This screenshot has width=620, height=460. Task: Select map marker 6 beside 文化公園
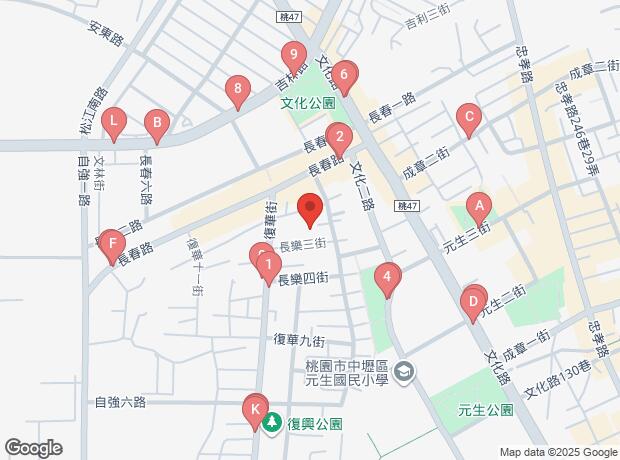point(344,75)
